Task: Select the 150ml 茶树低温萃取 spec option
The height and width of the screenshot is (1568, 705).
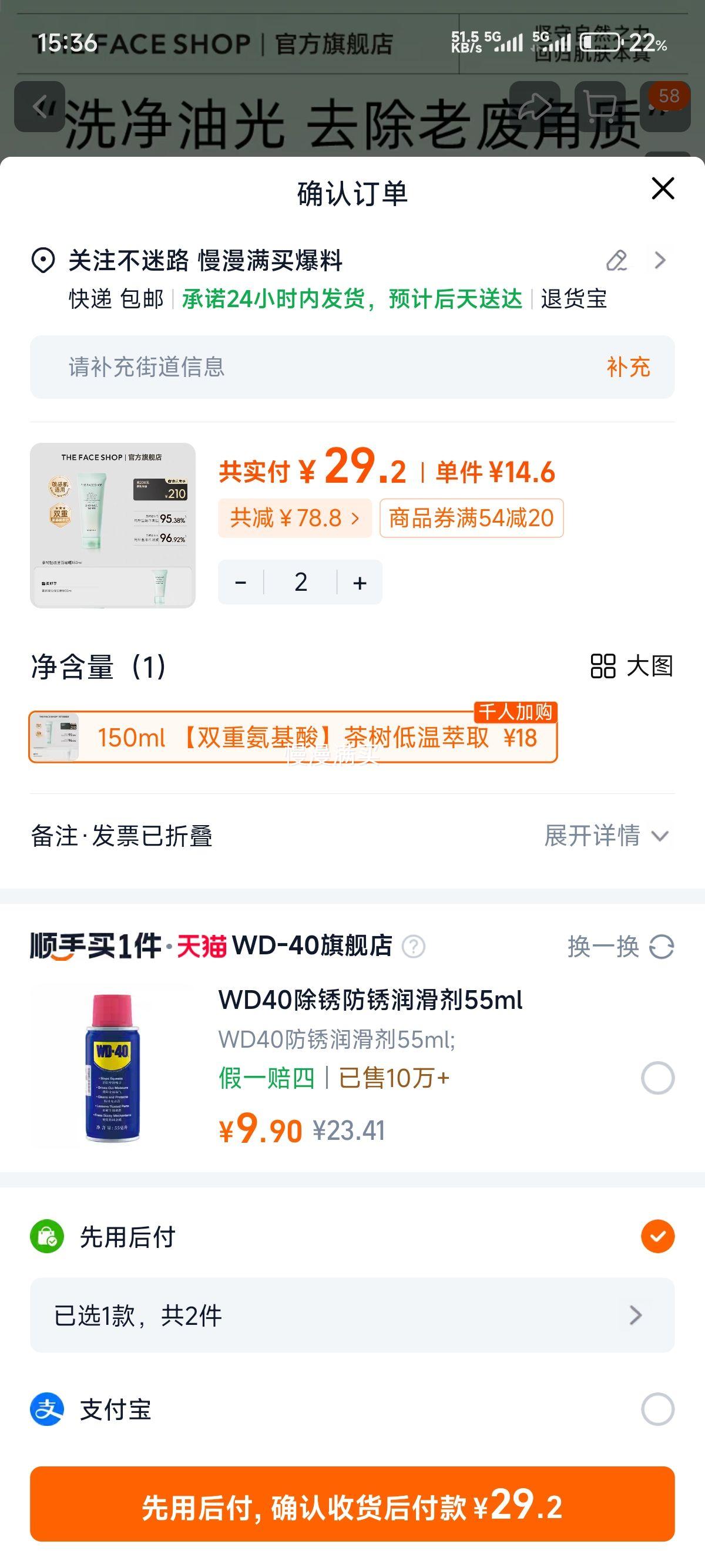Action: pos(293,738)
